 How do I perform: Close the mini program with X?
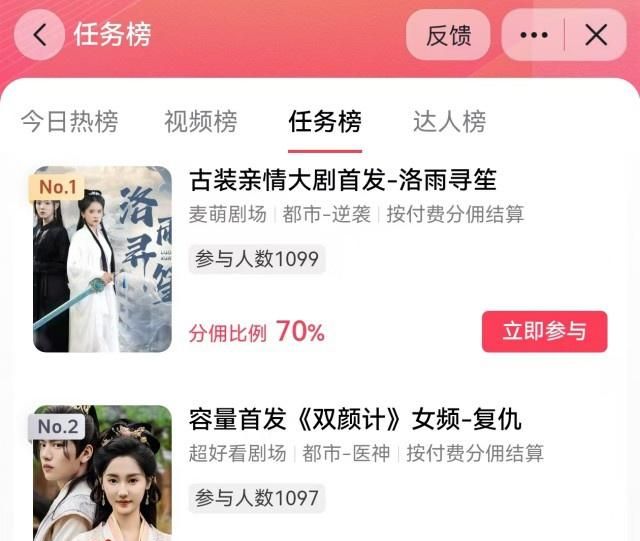[x=596, y=35]
